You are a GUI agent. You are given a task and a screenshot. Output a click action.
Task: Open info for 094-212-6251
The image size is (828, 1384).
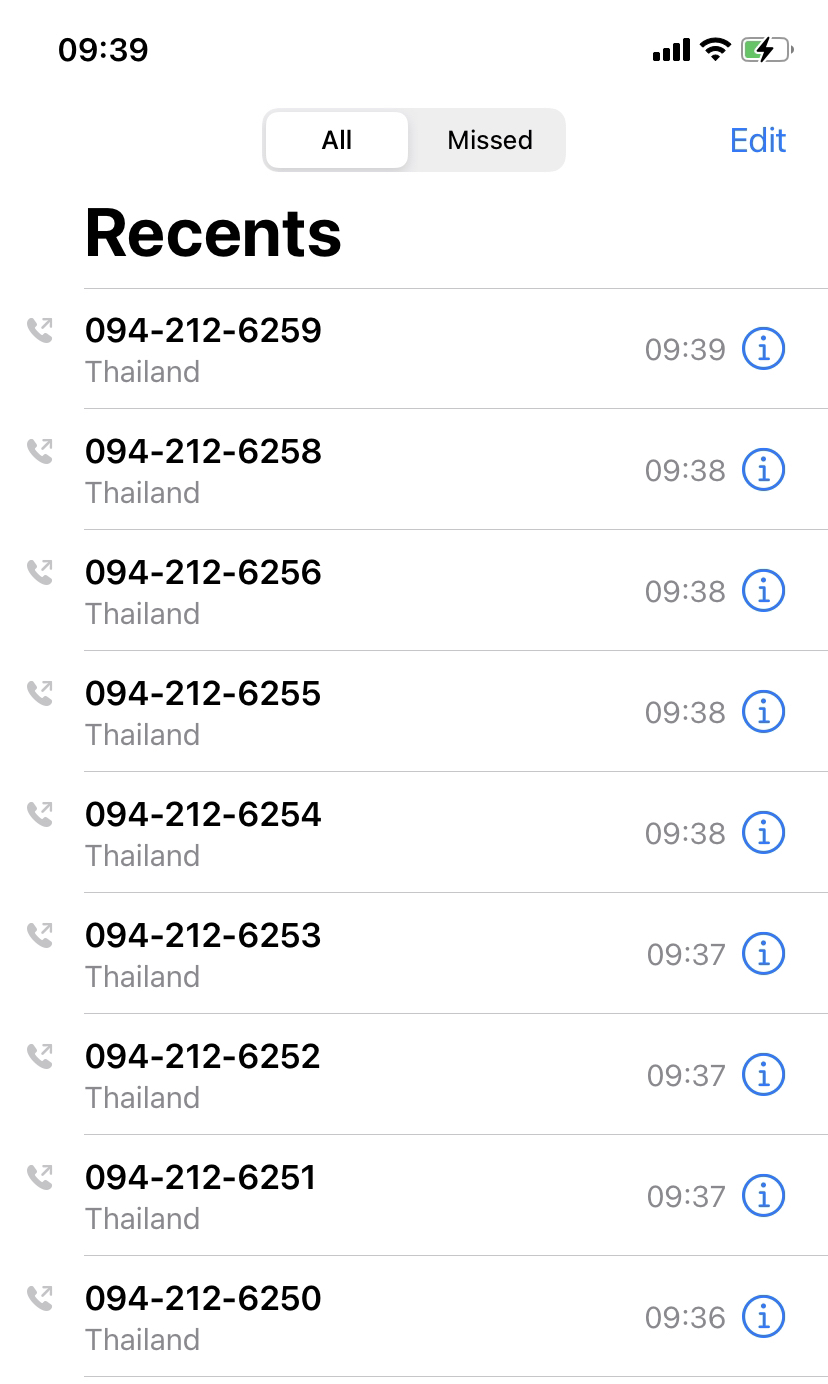pyautogui.click(x=764, y=1196)
